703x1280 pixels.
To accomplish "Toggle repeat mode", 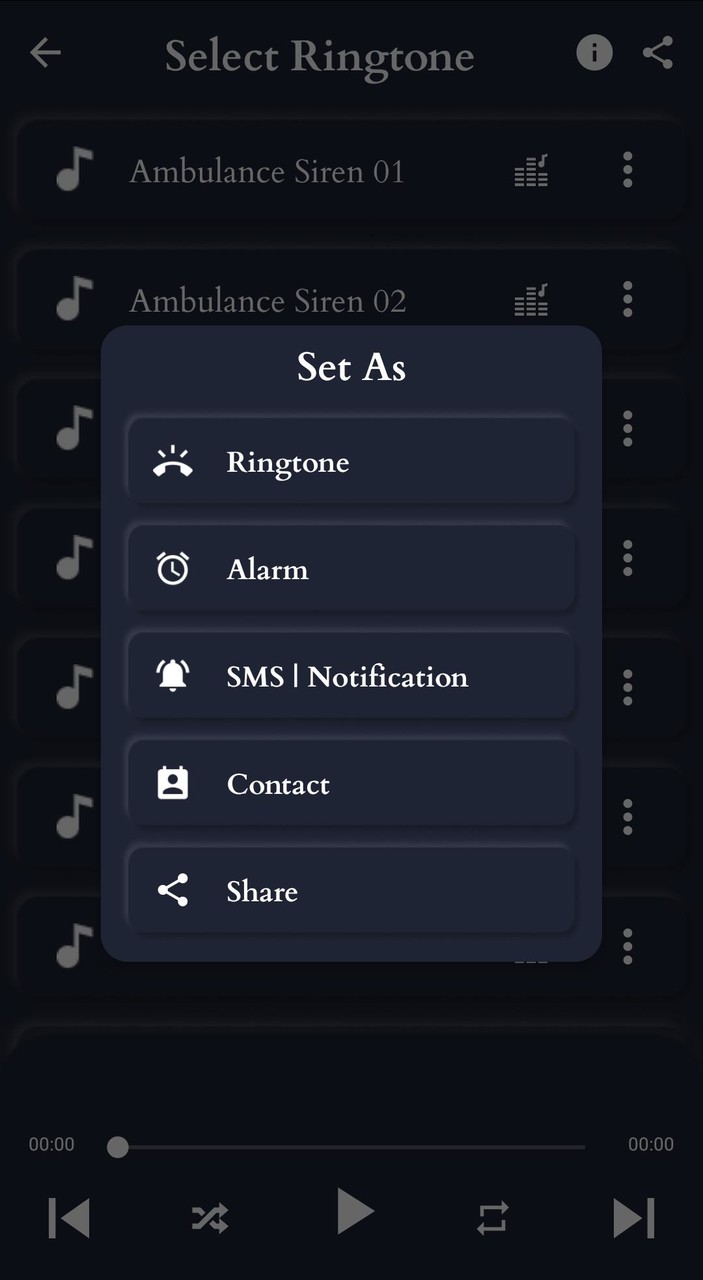I will pyautogui.click(x=492, y=1218).
